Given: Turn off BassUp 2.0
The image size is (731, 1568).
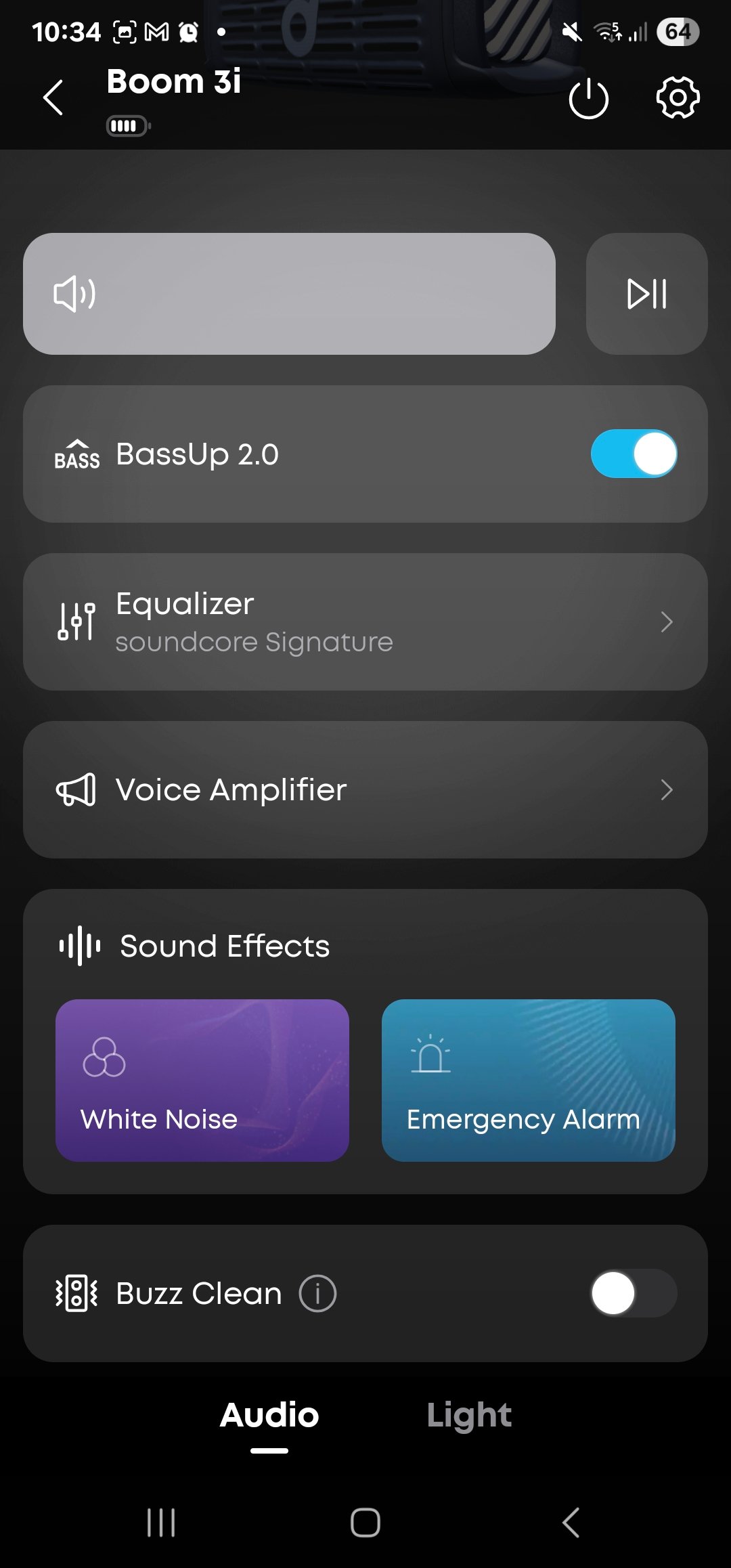Looking at the screenshot, I should click(634, 454).
